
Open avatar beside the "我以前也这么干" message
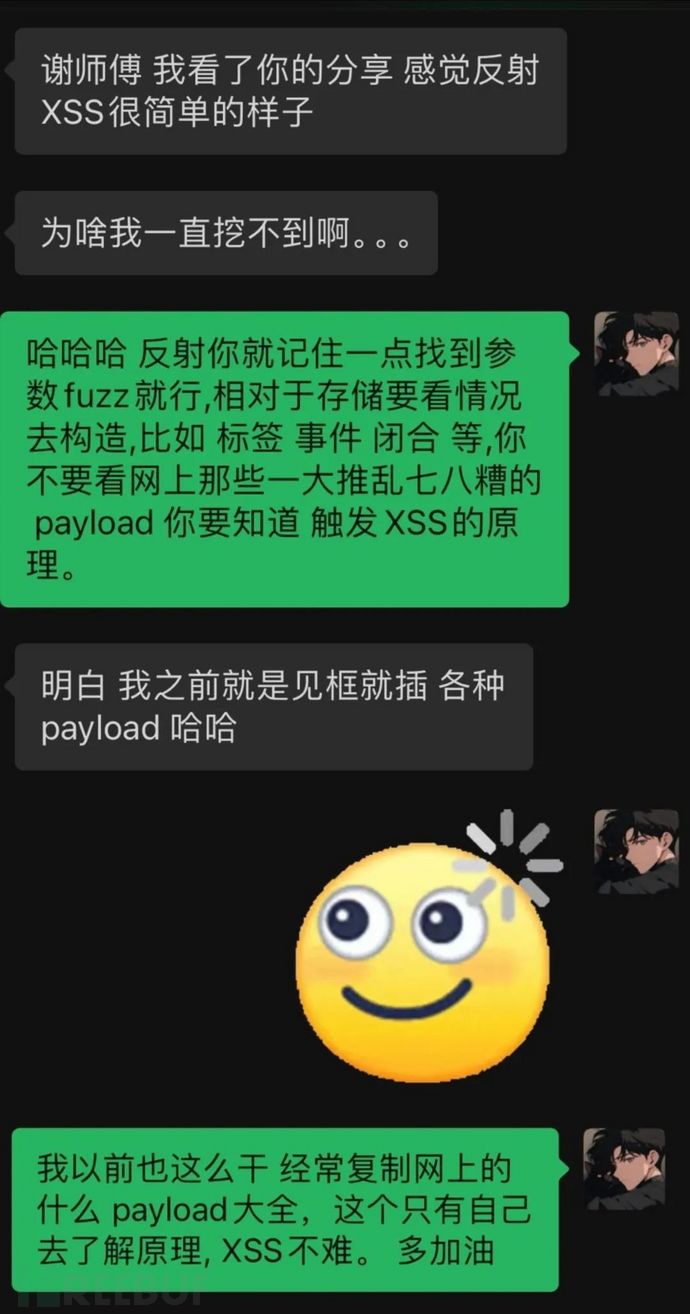pyautogui.click(x=624, y=1169)
